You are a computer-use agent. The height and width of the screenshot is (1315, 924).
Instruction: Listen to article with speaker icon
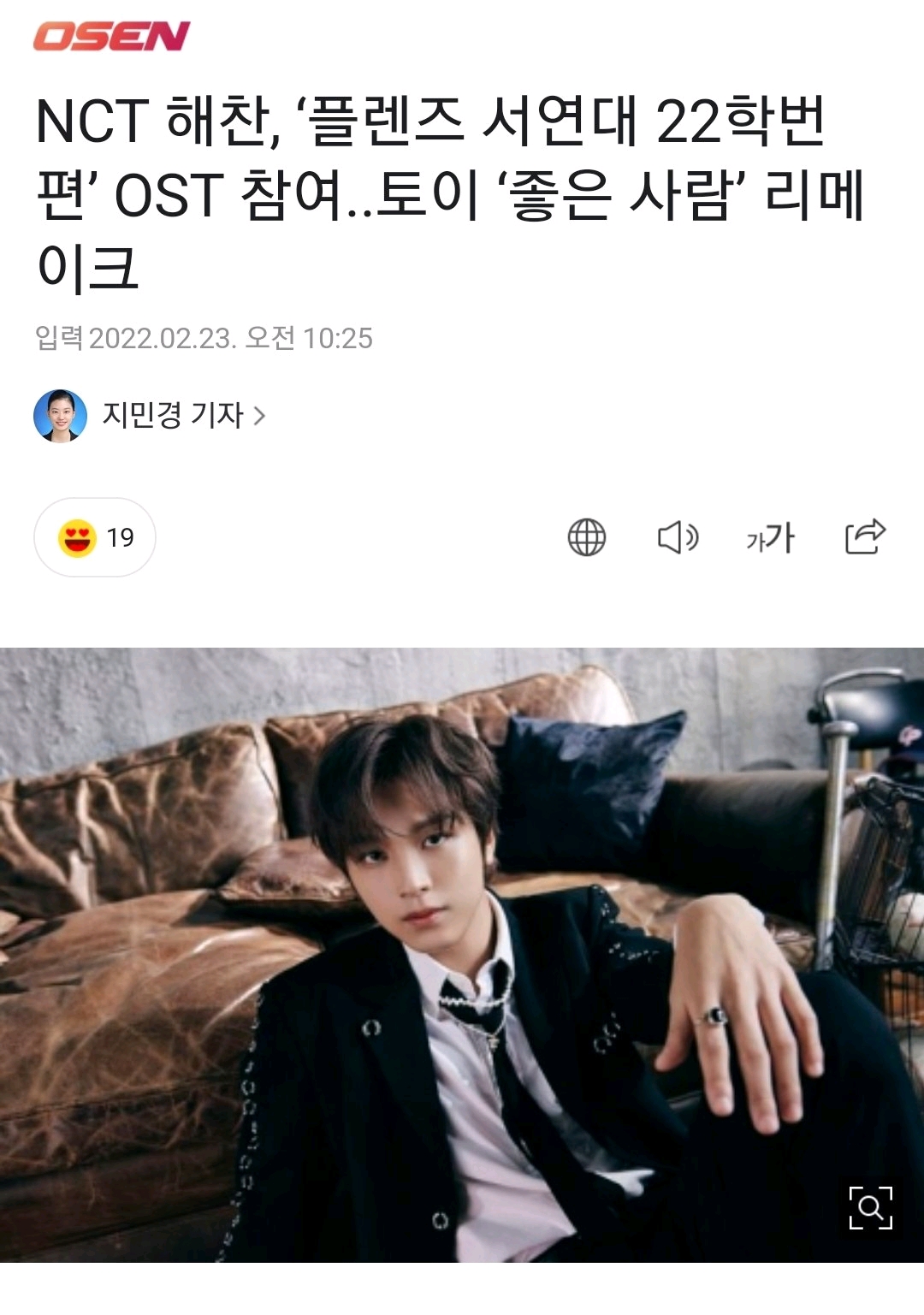pyautogui.click(x=678, y=537)
